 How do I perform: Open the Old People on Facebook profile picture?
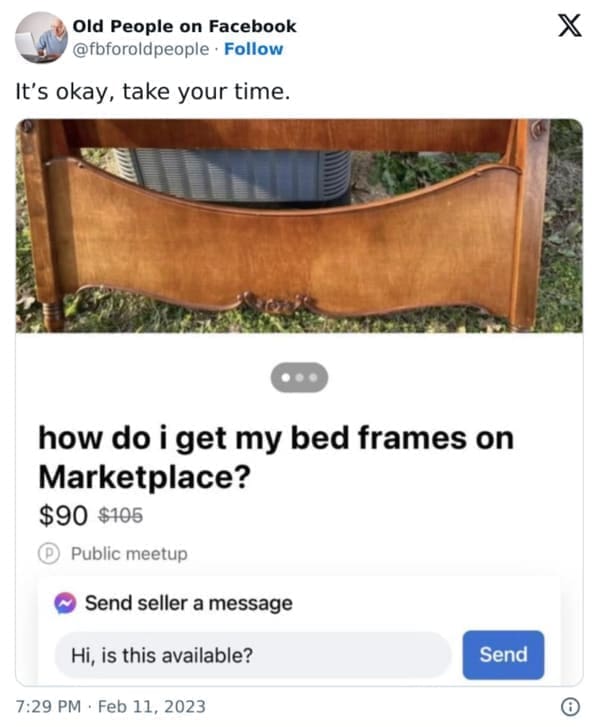pyautogui.click(x=40, y=37)
